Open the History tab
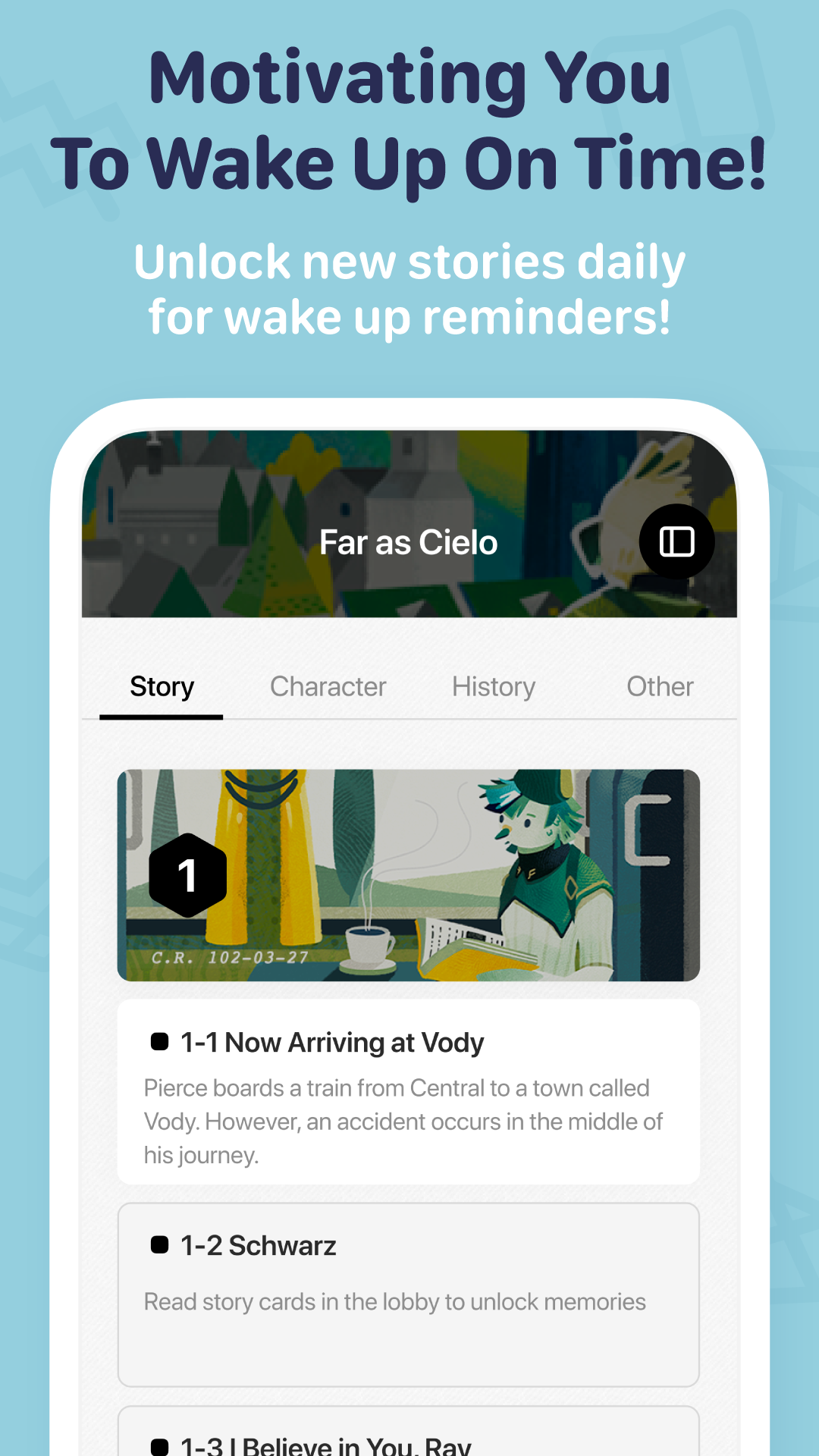 click(x=493, y=686)
